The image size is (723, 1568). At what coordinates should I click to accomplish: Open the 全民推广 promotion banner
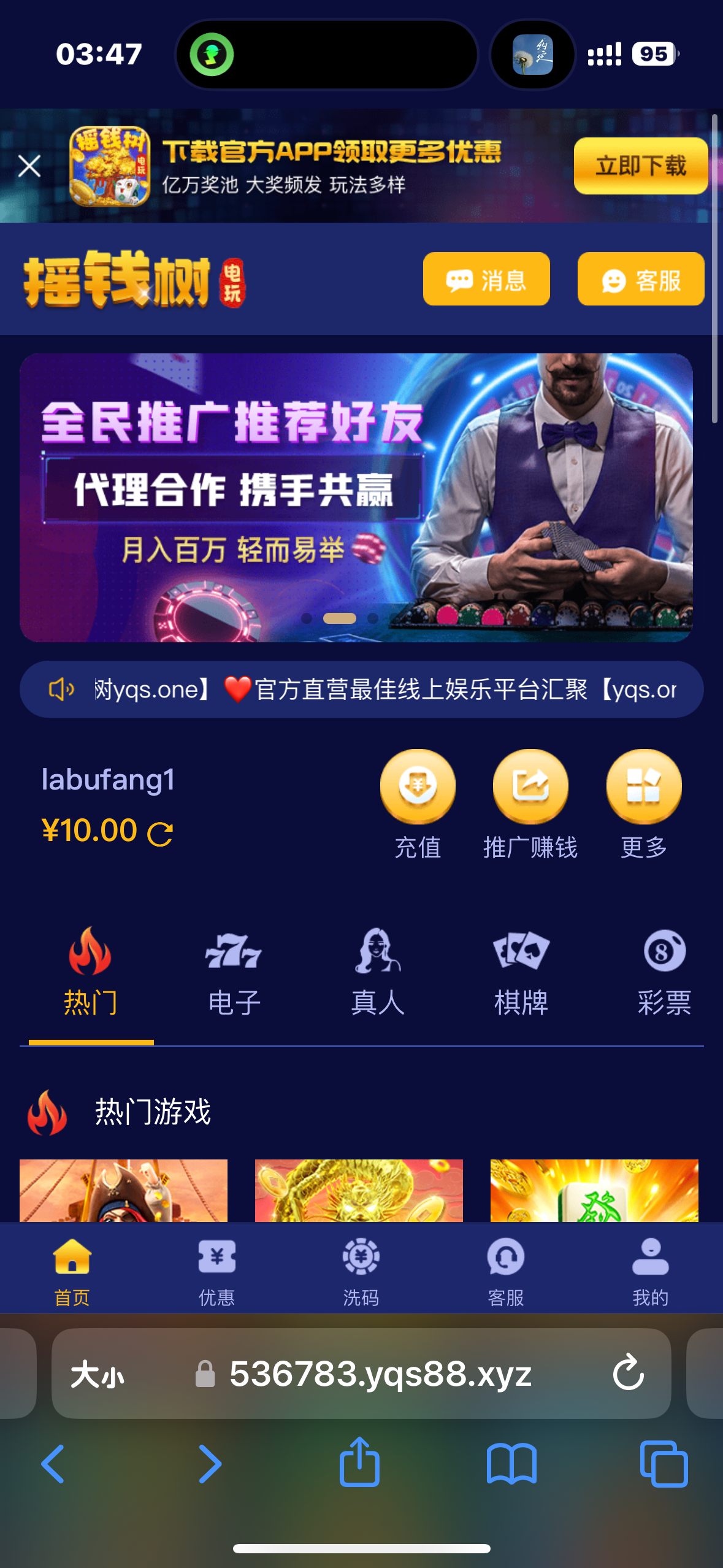356,497
